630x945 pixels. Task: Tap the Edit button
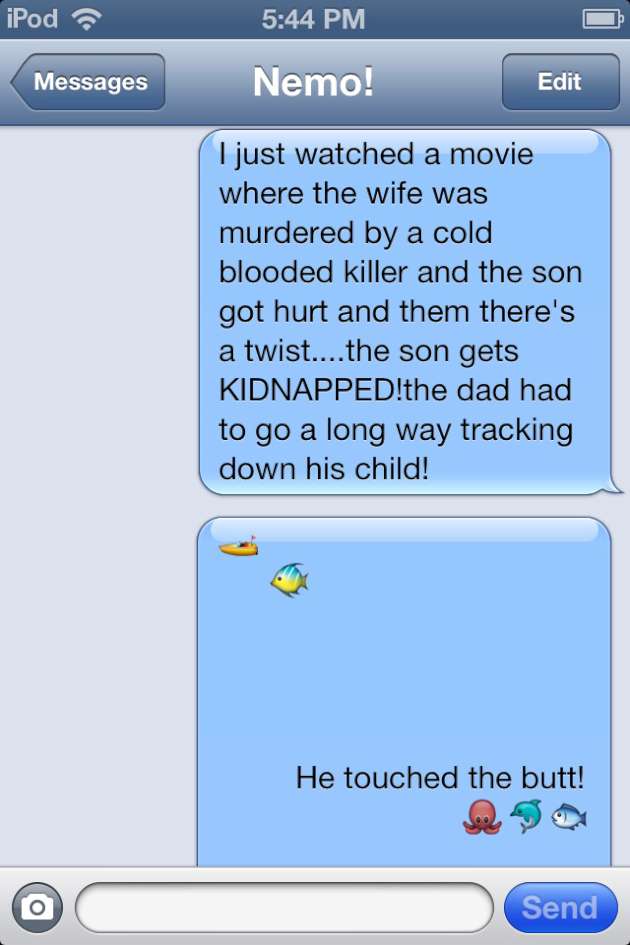[x=560, y=82]
